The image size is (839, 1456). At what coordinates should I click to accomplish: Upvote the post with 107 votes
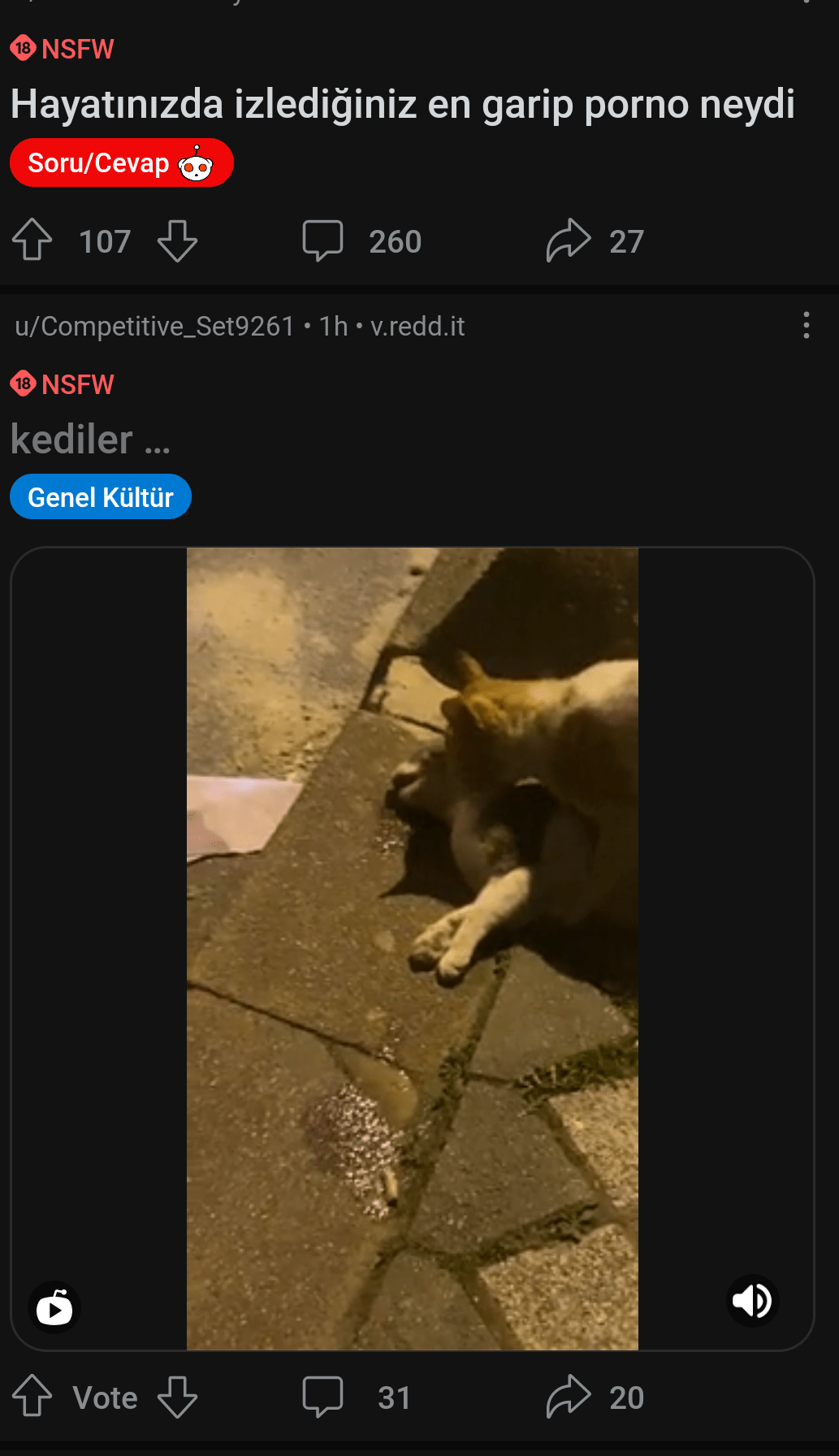[32, 240]
